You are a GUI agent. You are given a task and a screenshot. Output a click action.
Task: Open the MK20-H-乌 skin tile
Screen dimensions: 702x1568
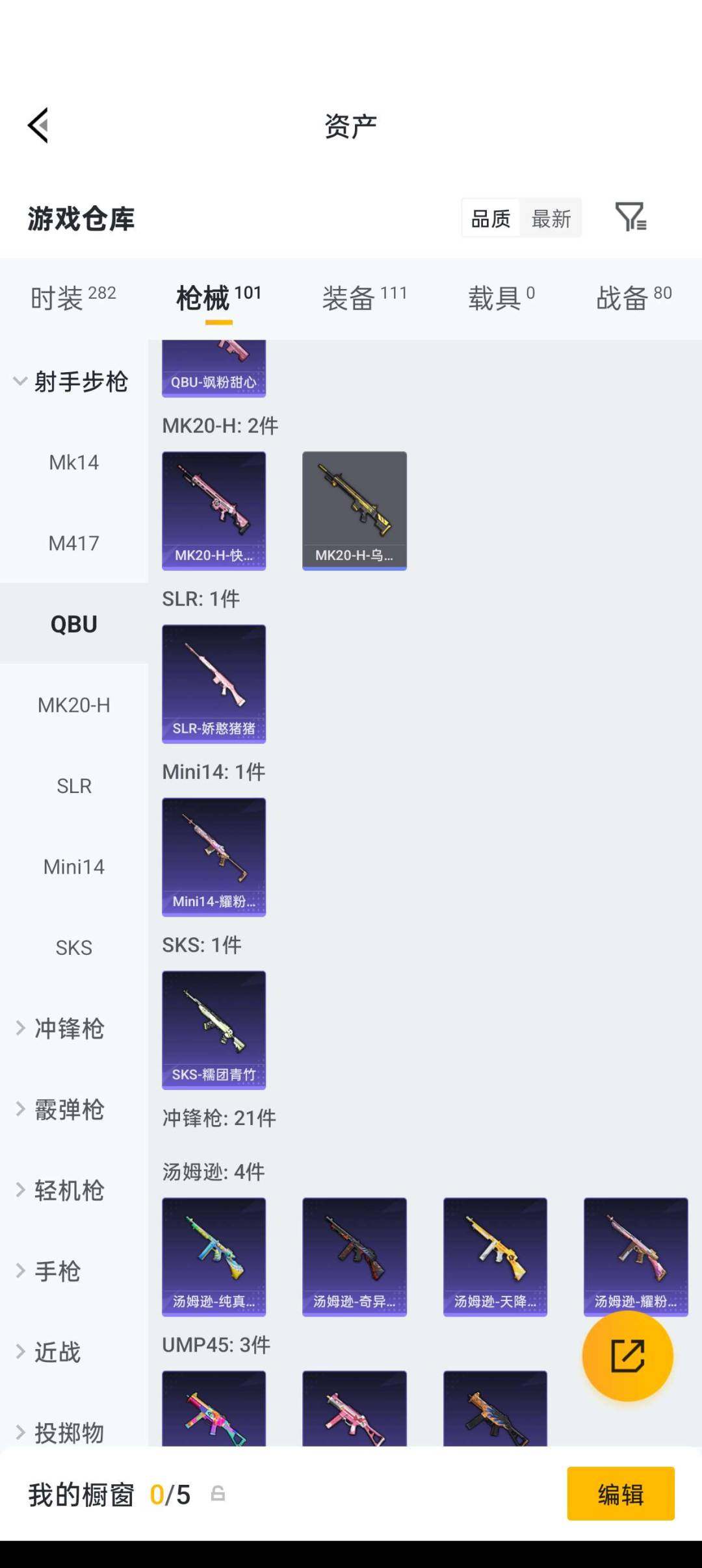354,511
